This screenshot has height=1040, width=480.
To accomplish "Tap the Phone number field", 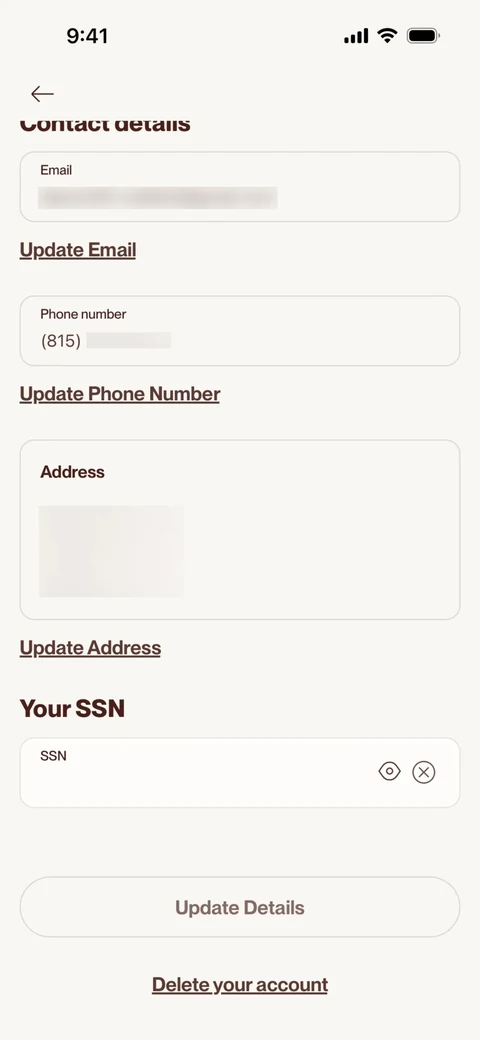I will tap(240, 331).
